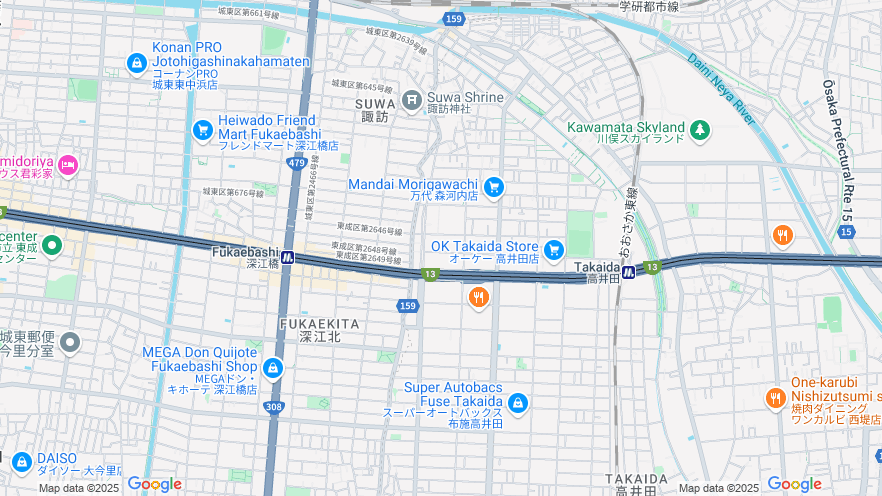Open the One-karubi Nishizutsumi restaurant pin
Image resolution: width=882 pixels, height=496 pixels.
[775, 398]
